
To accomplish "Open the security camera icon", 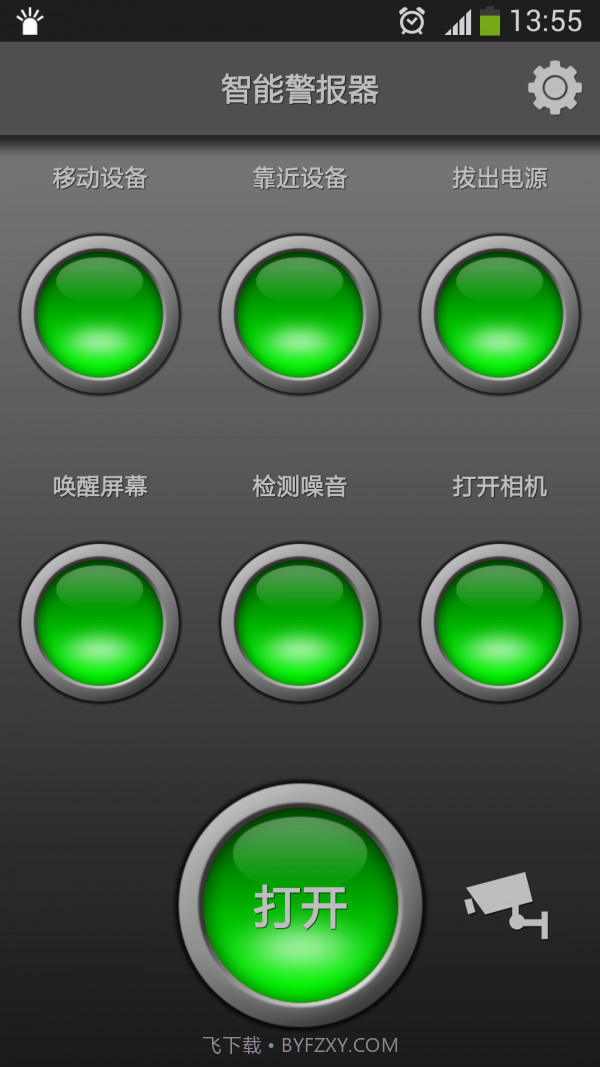I will click(507, 904).
